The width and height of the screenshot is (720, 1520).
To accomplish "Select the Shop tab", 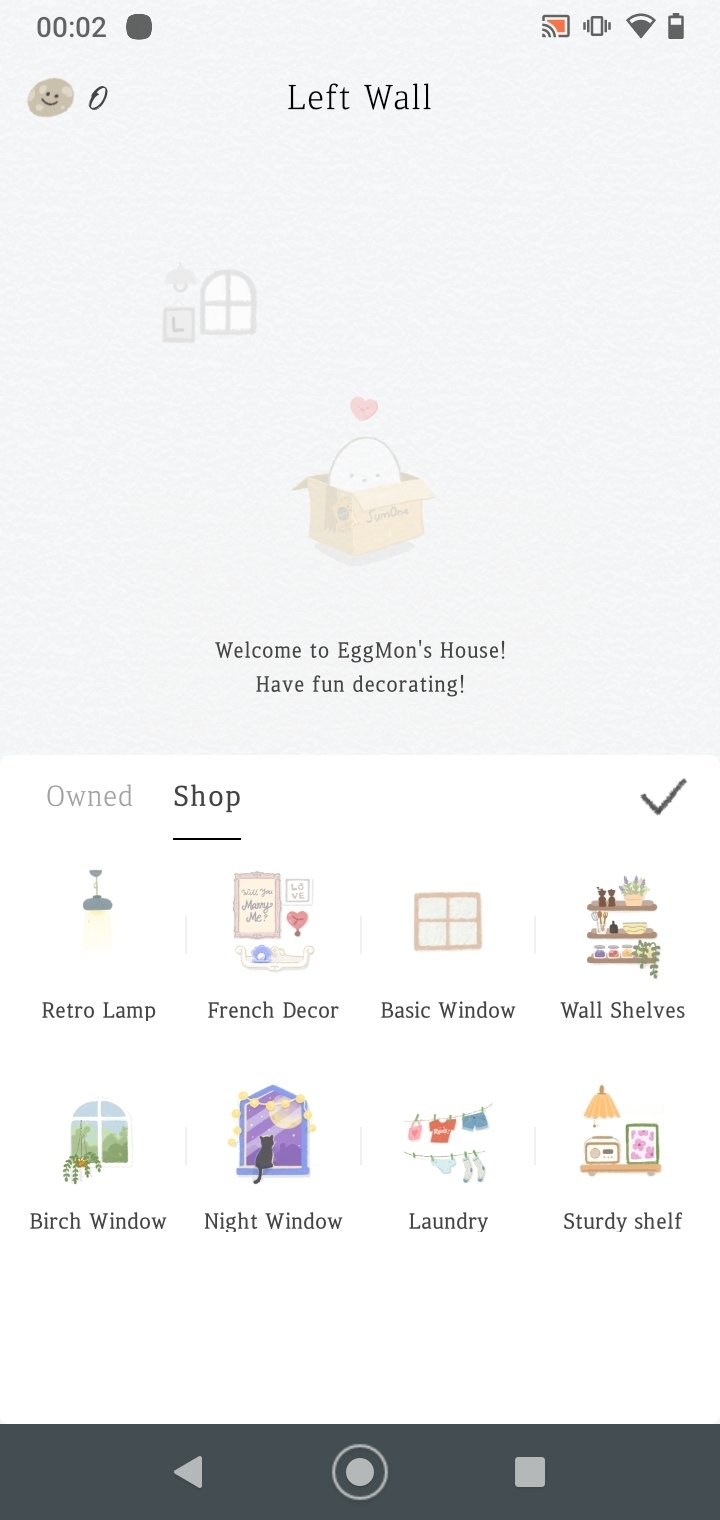I will tap(207, 796).
